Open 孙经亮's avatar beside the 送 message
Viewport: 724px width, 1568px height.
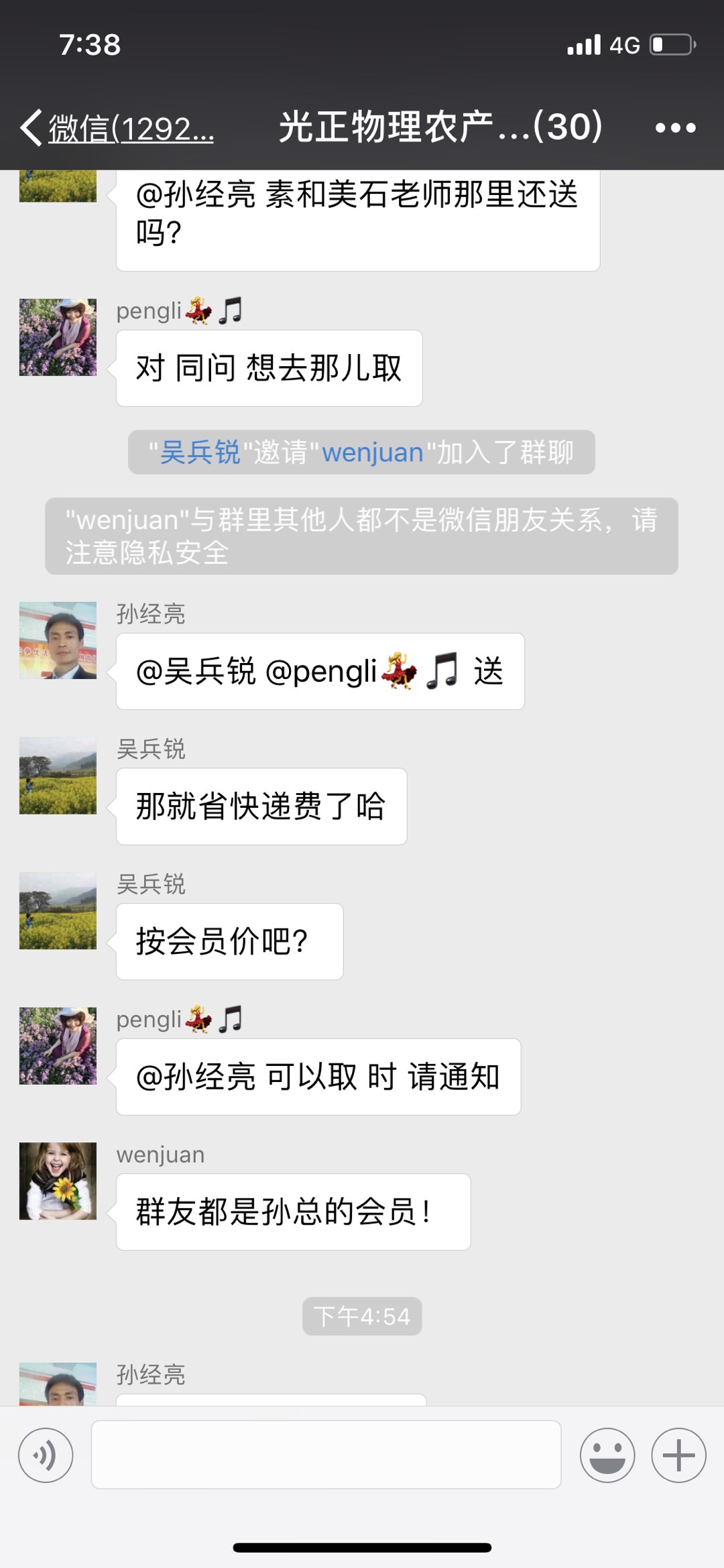pos(58,640)
